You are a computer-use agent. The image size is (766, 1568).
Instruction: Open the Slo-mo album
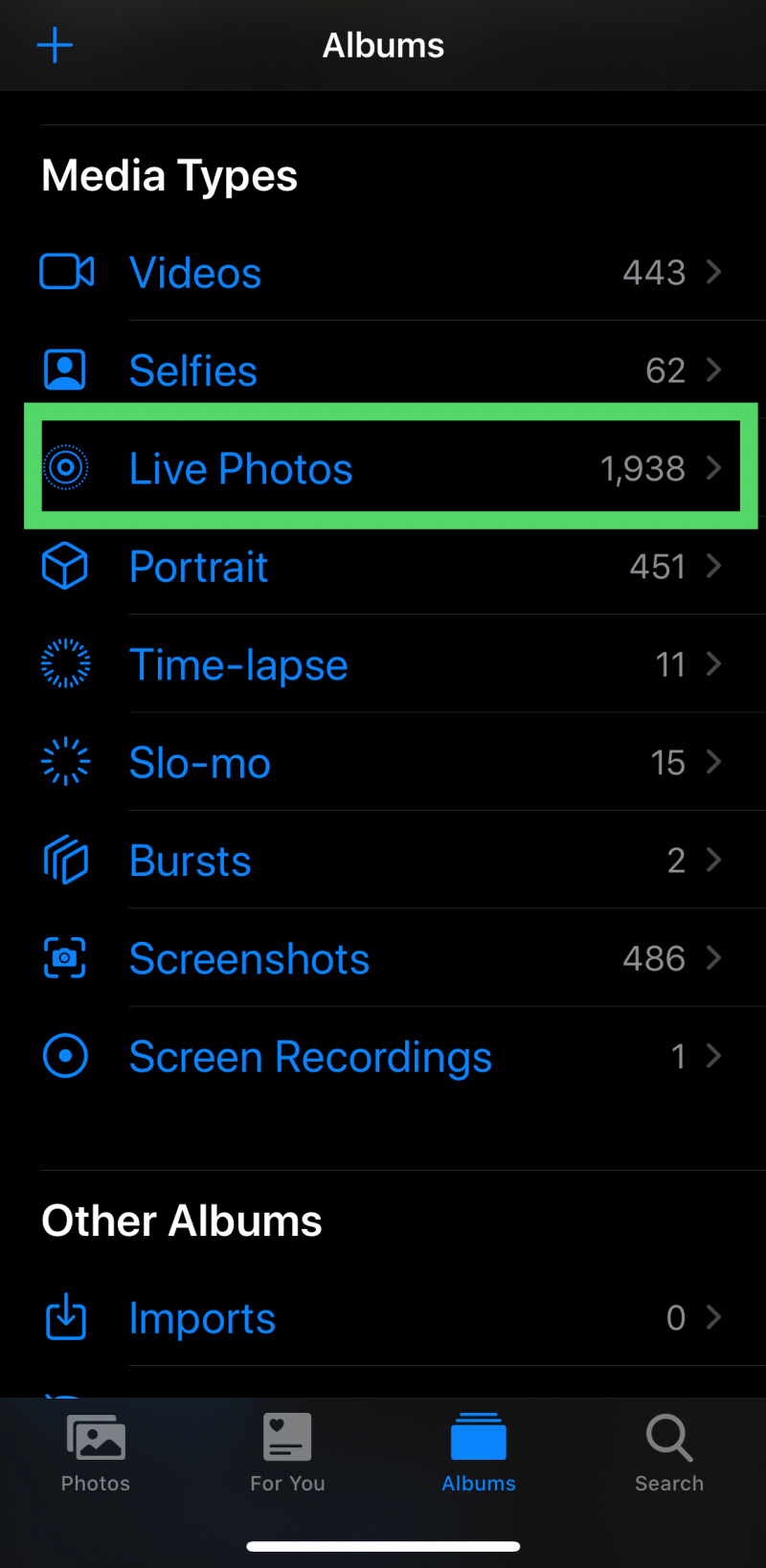(383, 762)
